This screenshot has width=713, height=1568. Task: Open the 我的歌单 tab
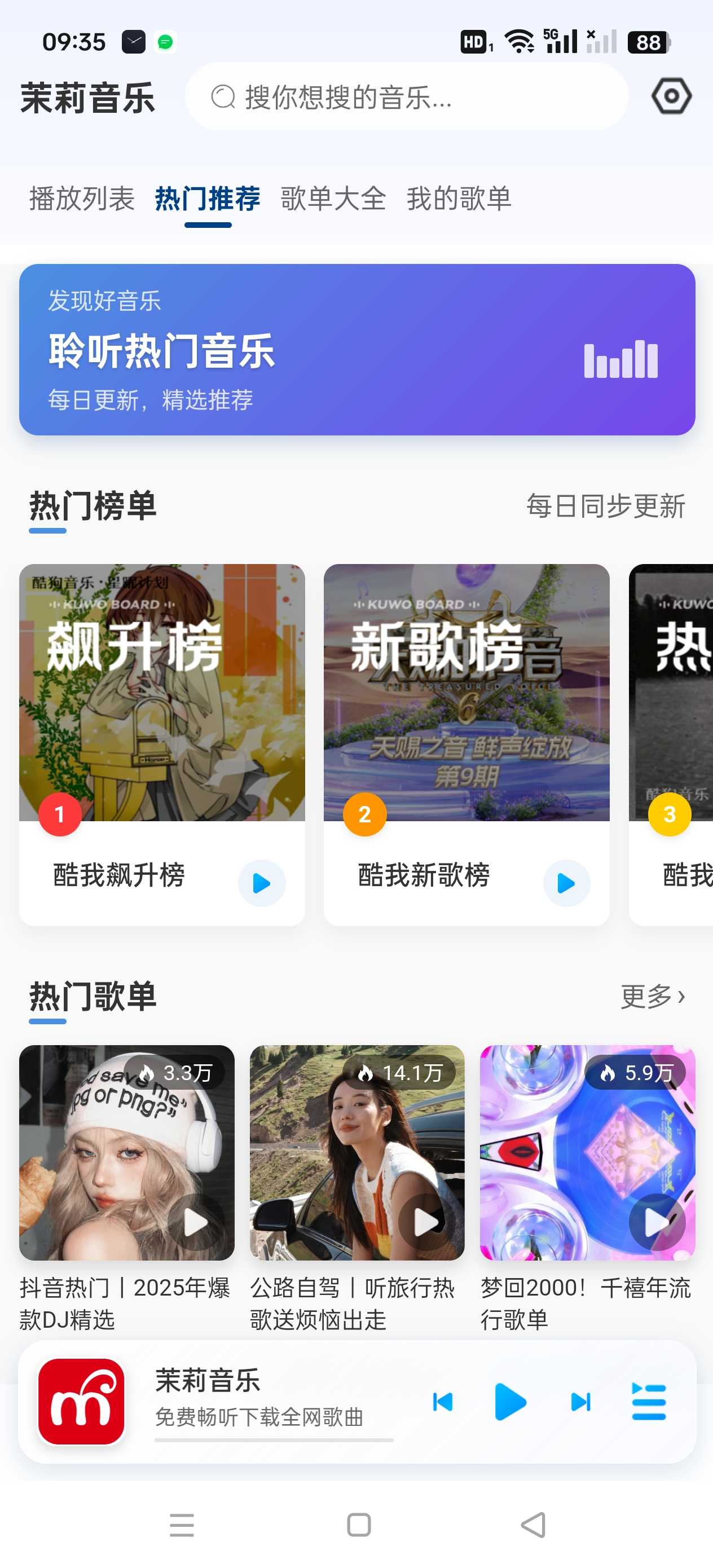[459, 199]
